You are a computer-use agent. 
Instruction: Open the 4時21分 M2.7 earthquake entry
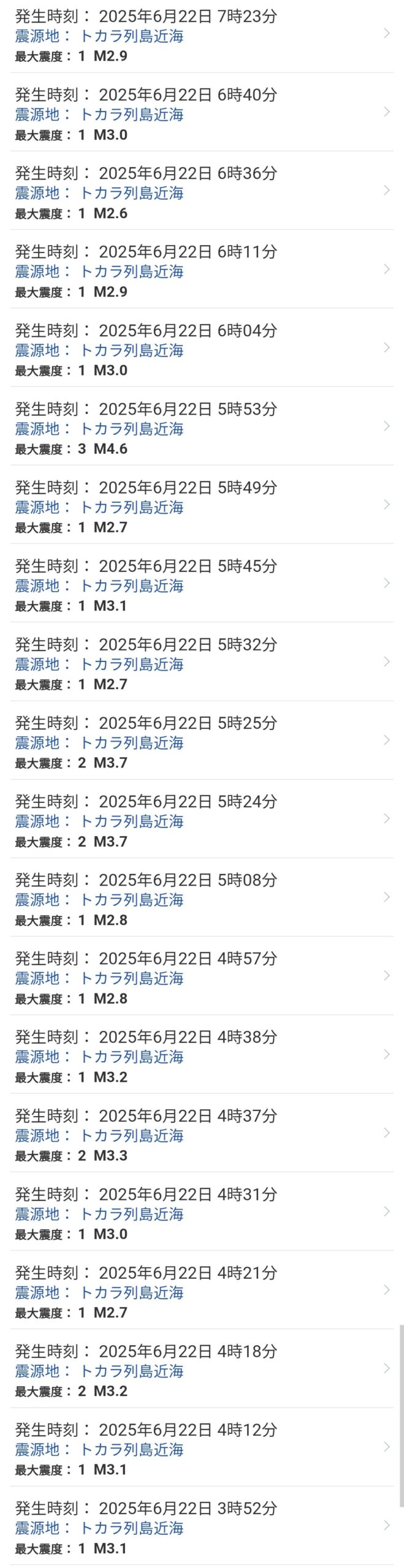202,1292
